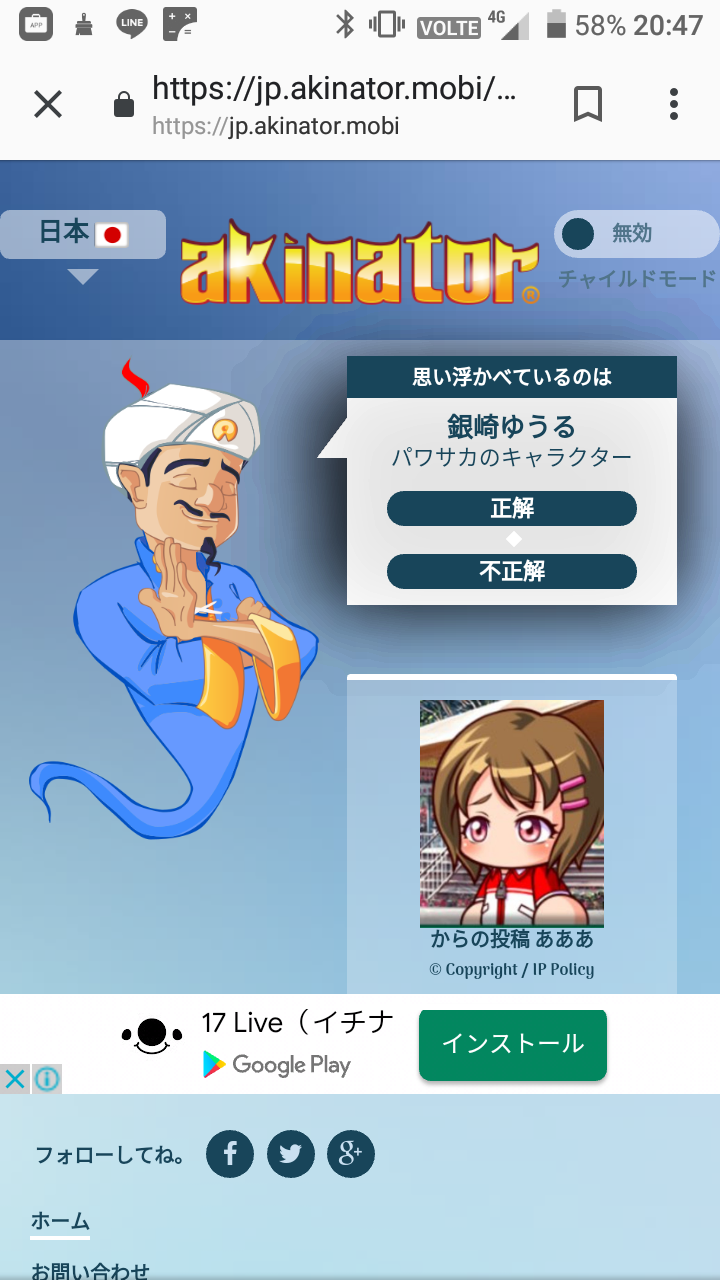Select the Twitter share icon
Viewport: 720px width, 1280px height.
coord(291,1153)
